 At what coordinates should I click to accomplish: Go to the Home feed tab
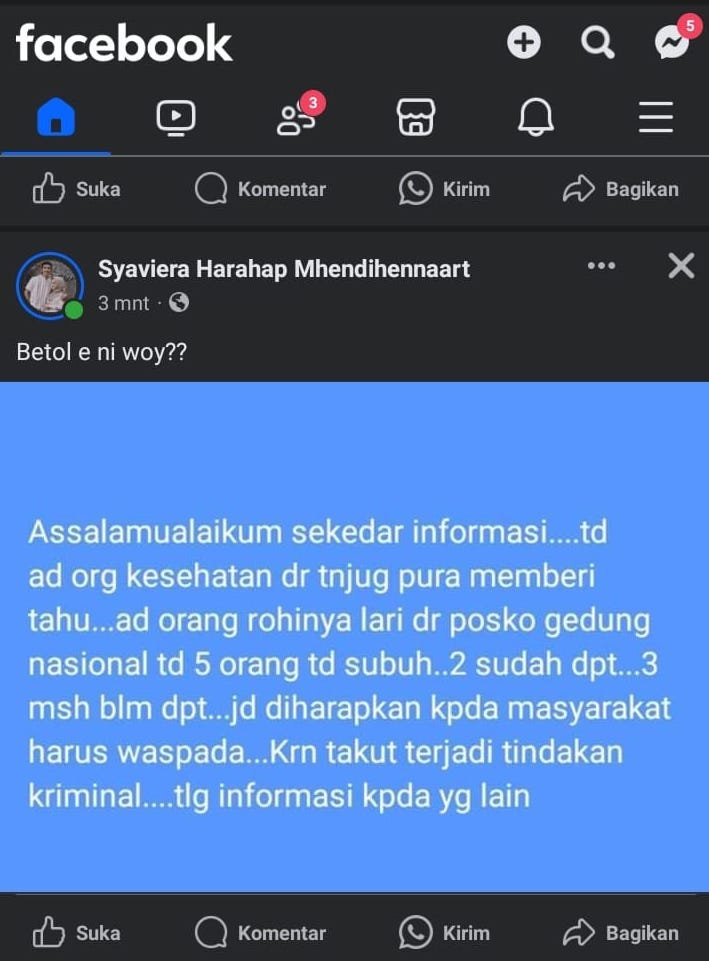pos(56,119)
